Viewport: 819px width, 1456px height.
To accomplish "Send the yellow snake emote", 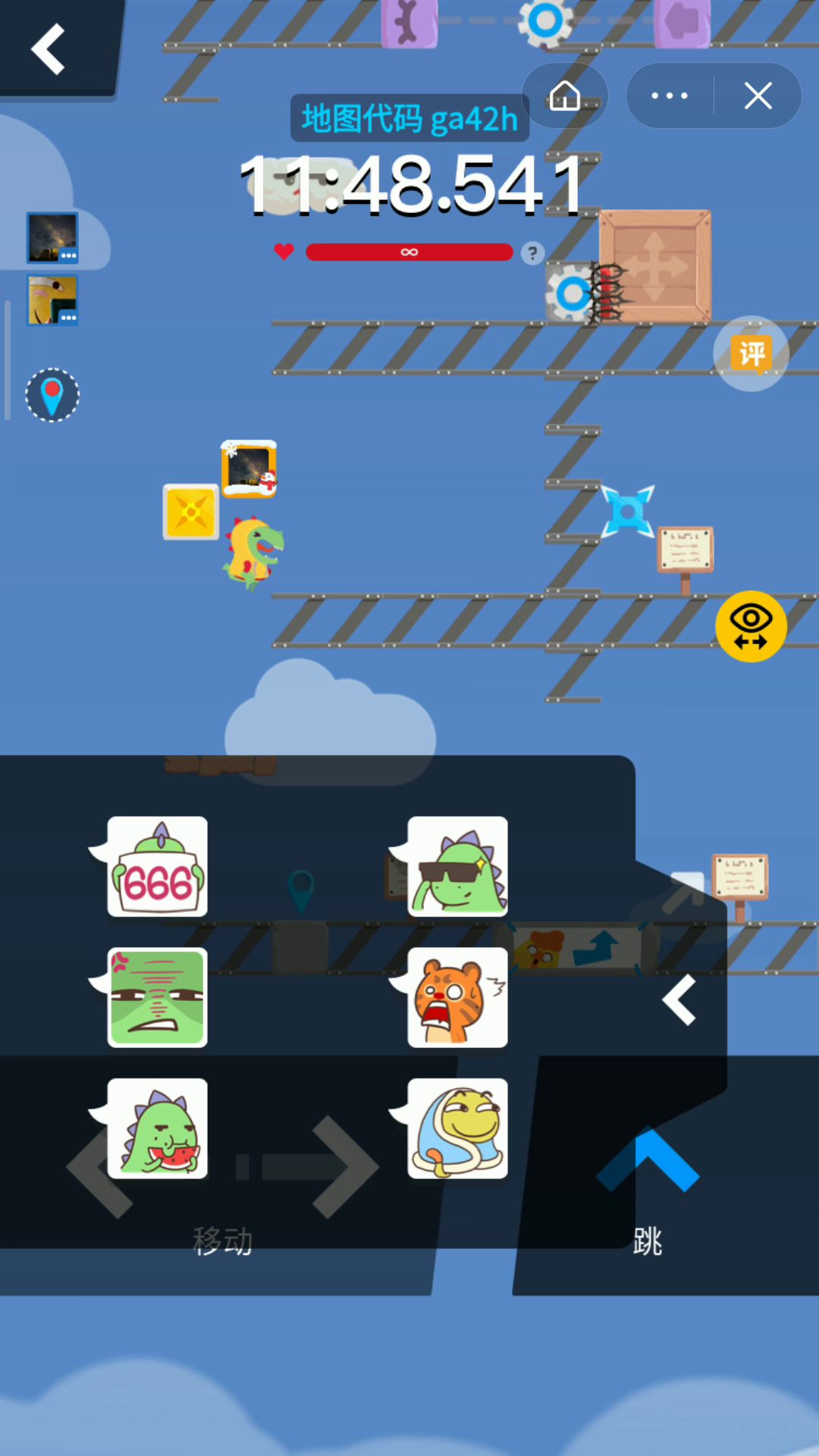I will [457, 1128].
